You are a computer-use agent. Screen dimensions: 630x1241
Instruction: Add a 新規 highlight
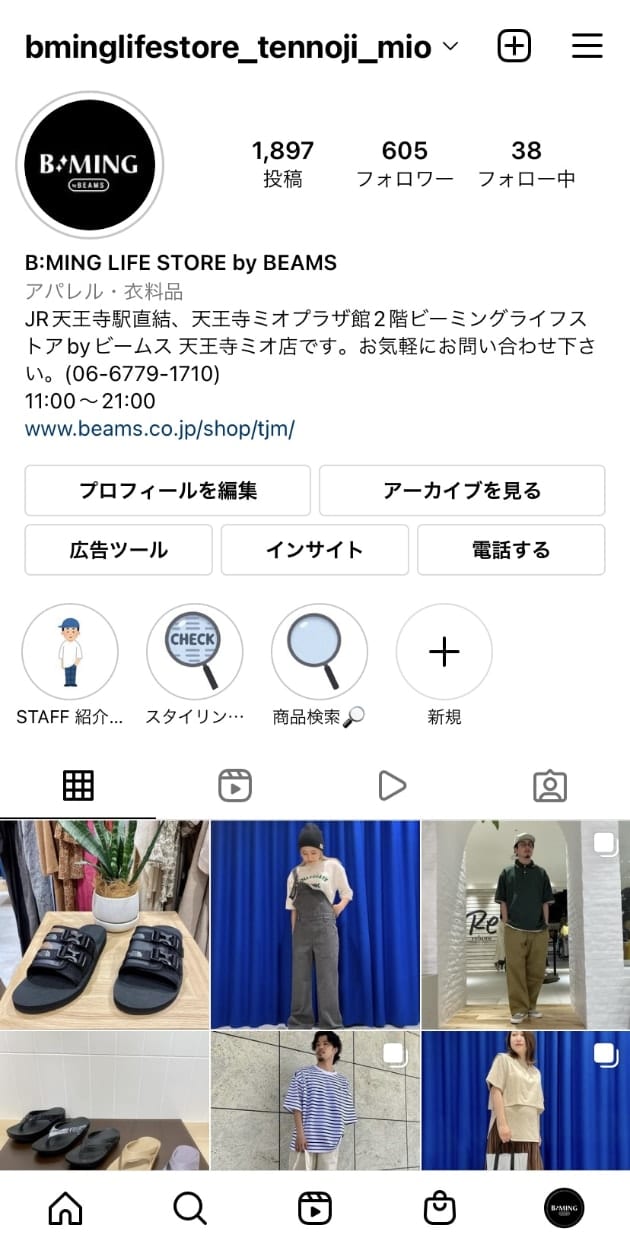pos(444,652)
